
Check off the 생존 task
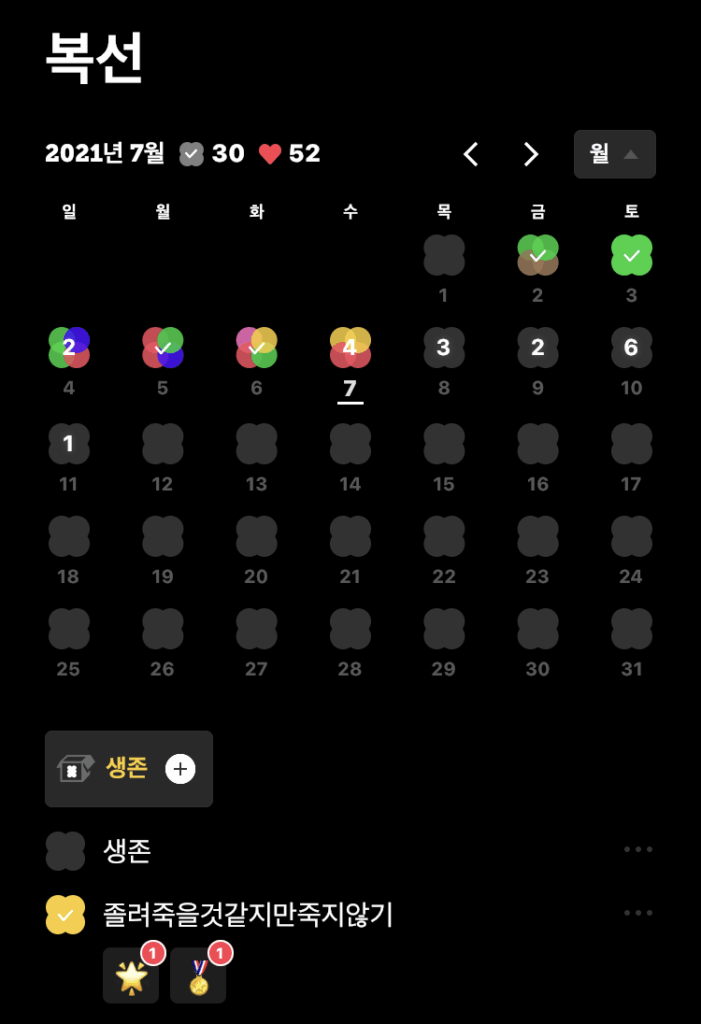[x=66, y=851]
